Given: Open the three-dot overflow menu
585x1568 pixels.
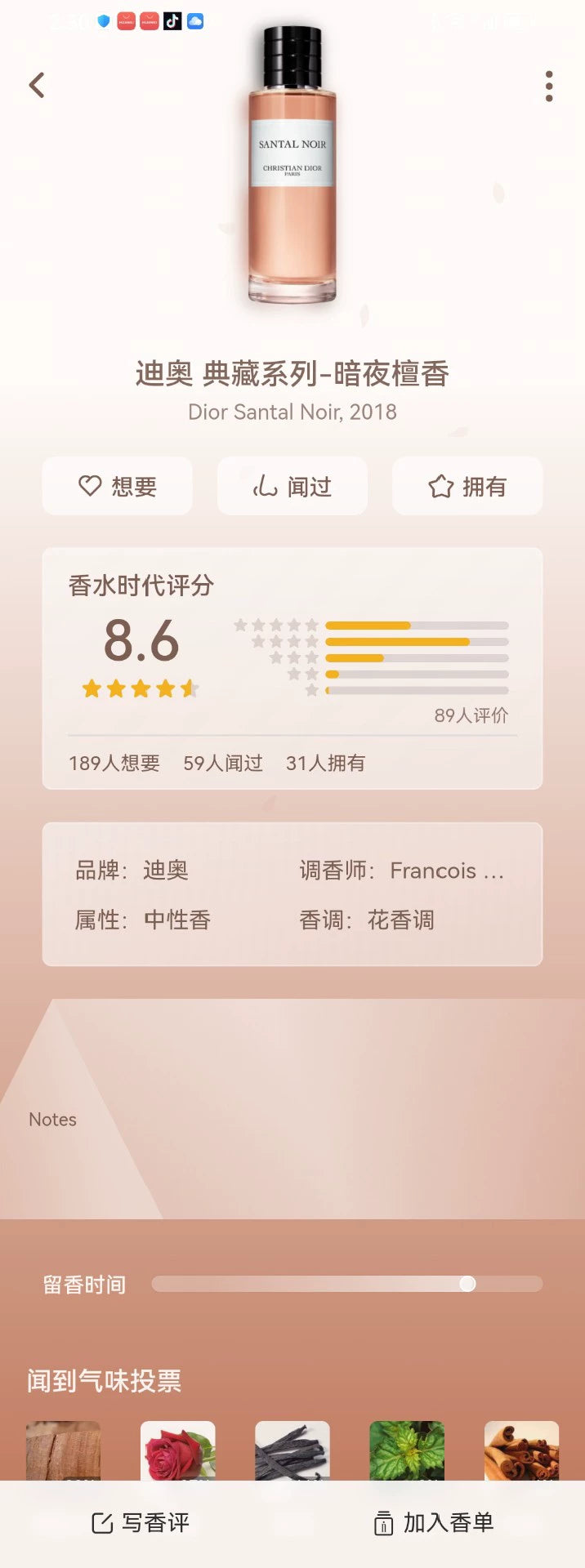Looking at the screenshot, I should pos(549,86).
